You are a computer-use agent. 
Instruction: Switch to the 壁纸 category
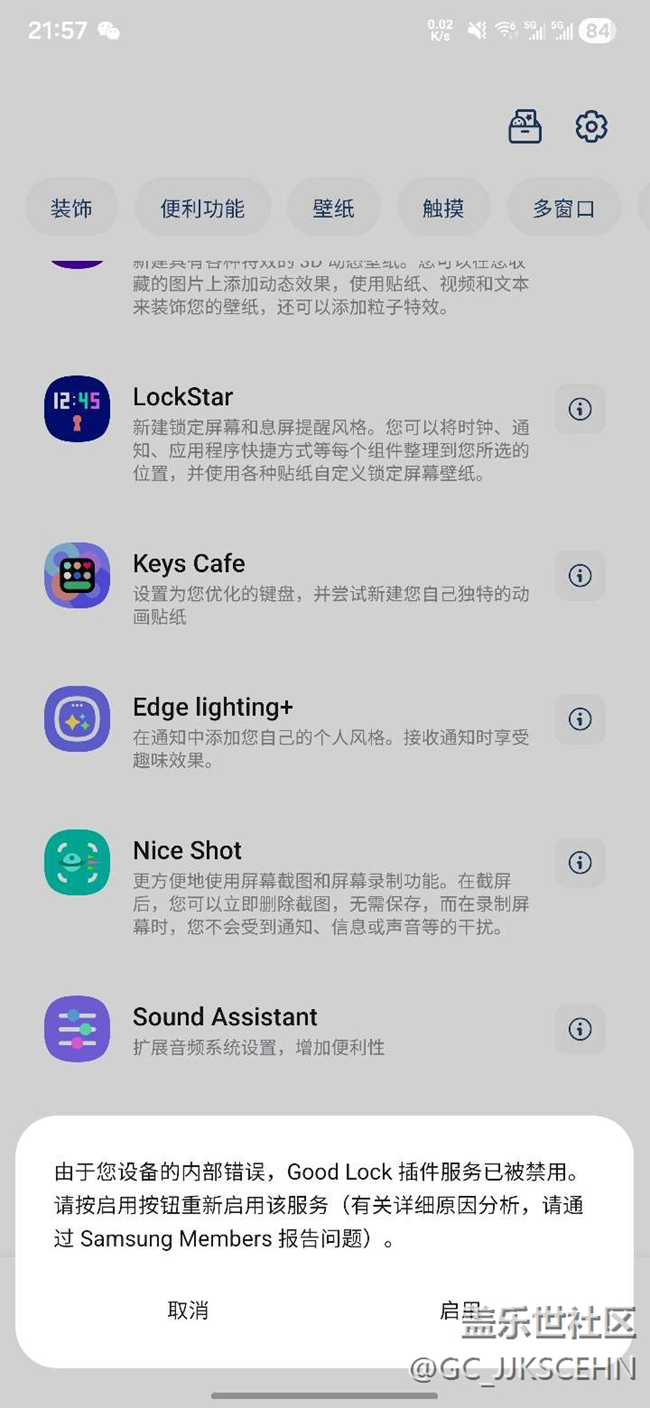click(x=334, y=208)
